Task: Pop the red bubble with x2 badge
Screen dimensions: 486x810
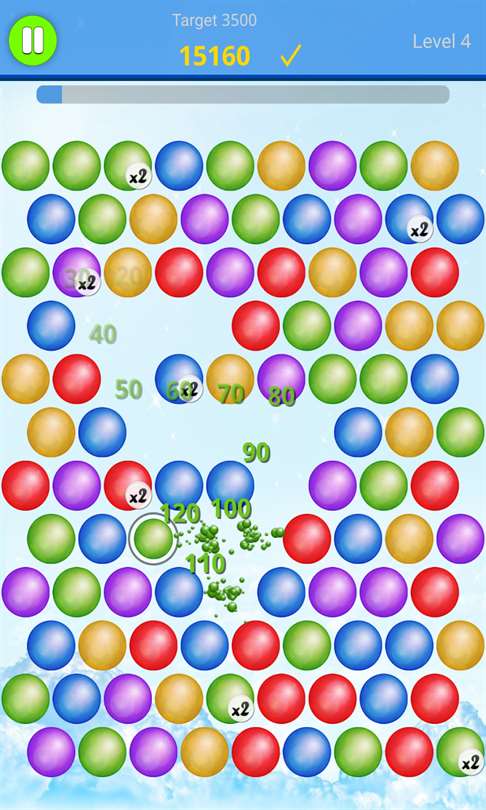Action: (x=128, y=486)
